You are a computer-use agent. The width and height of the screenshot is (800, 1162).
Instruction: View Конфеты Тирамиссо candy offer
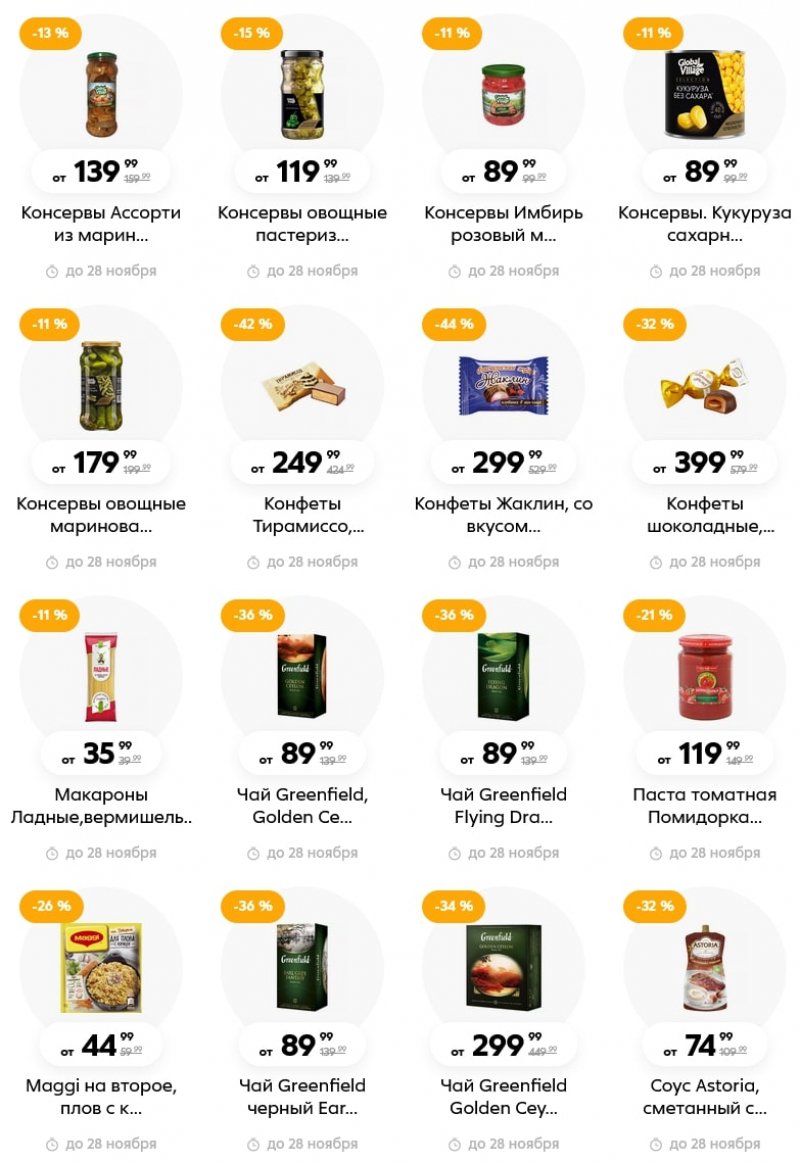point(302,385)
